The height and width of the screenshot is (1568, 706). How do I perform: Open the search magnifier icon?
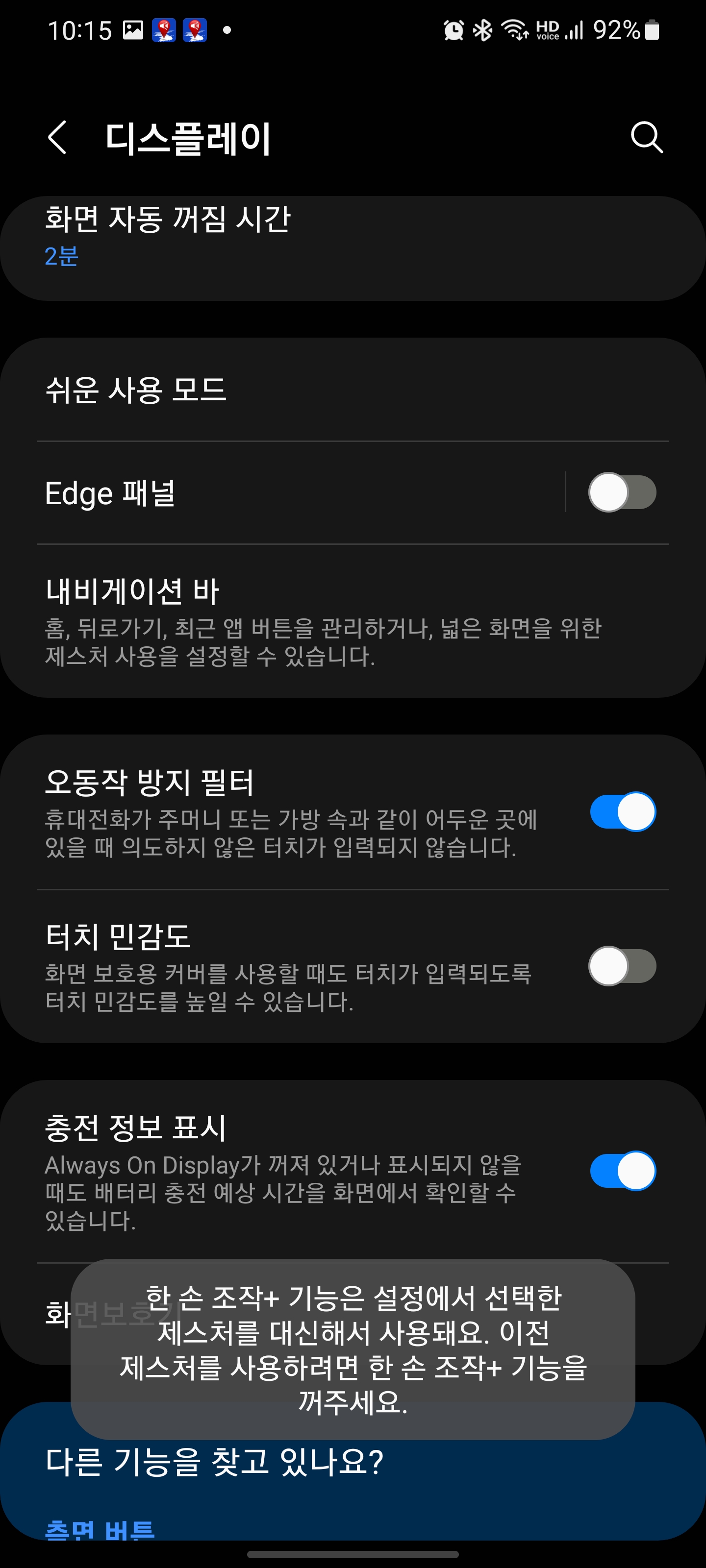(646, 137)
